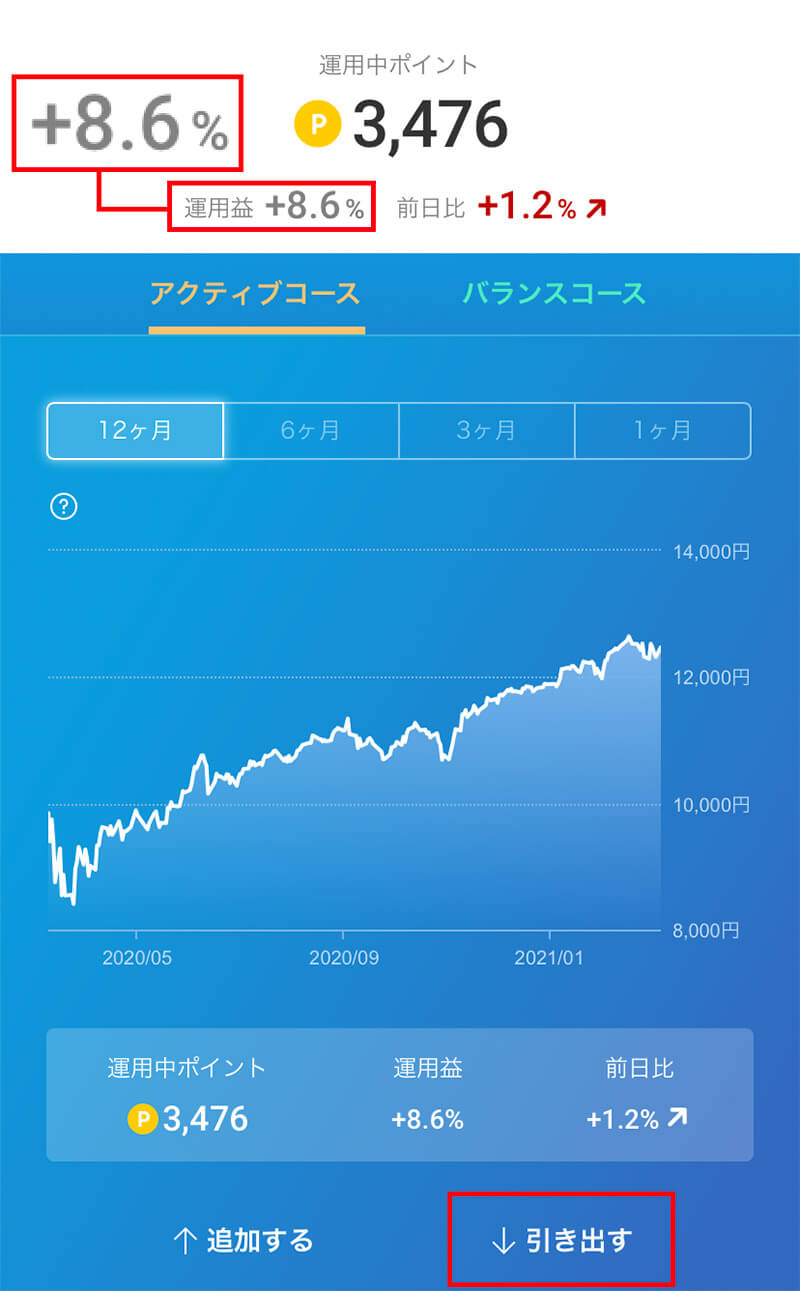This screenshot has width=800, height=1291.
Task: Tap 引き出す to withdraw points
Action: [x=561, y=1240]
